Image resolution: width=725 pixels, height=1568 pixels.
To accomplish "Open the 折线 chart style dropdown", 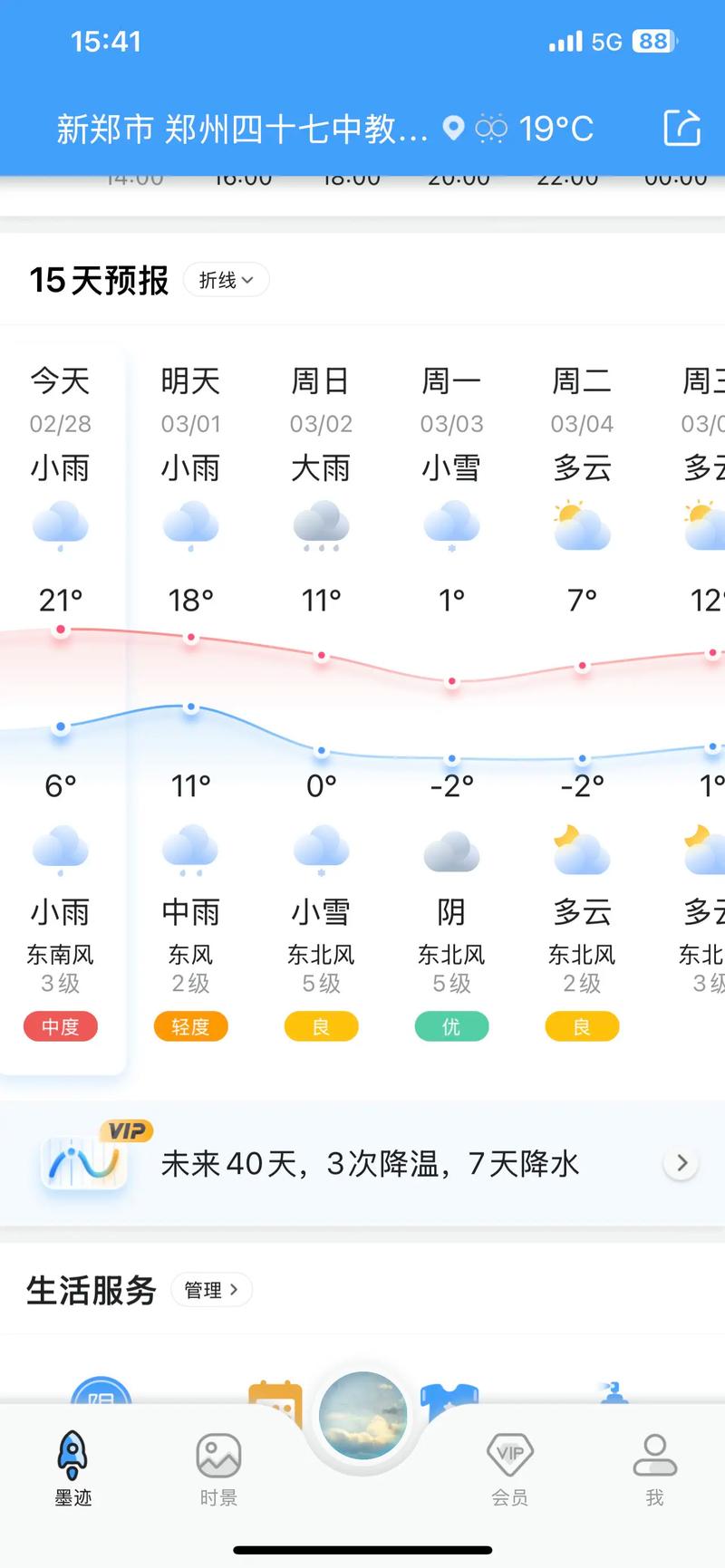I will pyautogui.click(x=226, y=280).
